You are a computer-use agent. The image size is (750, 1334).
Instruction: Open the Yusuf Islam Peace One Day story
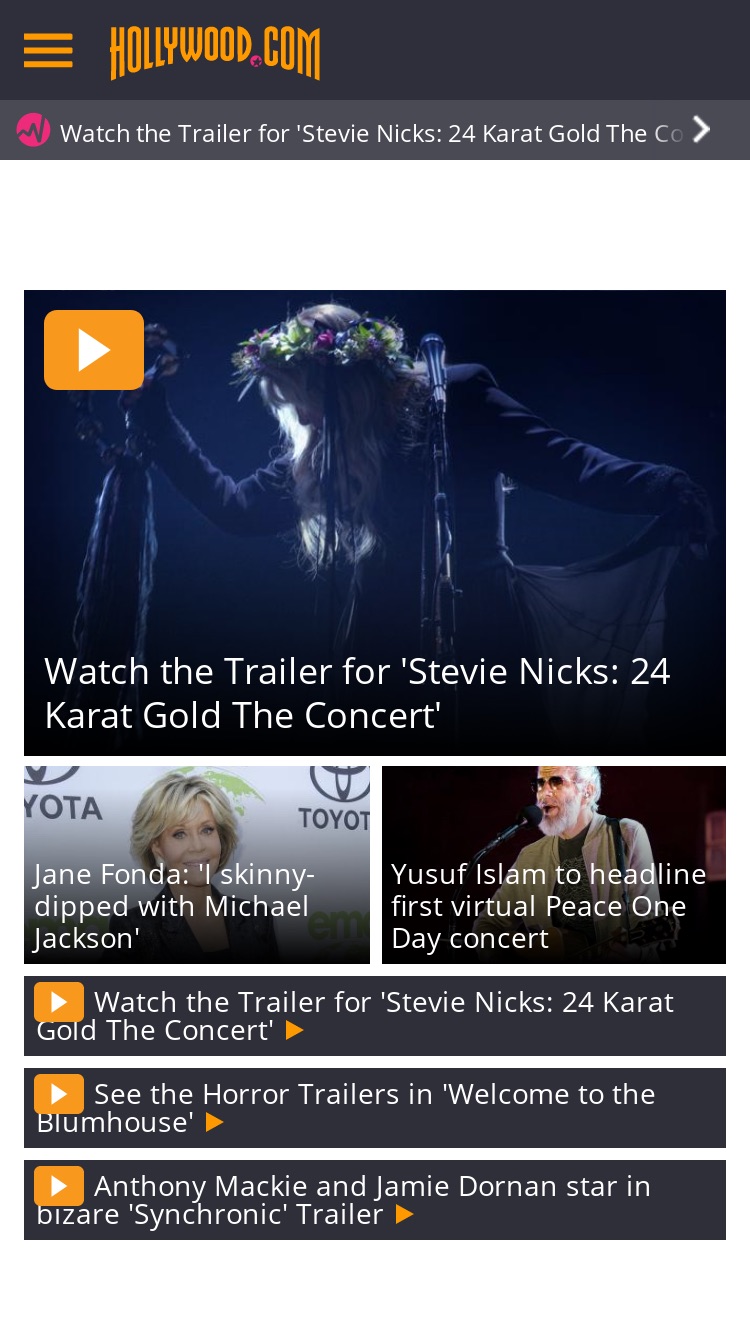pyautogui.click(x=554, y=865)
